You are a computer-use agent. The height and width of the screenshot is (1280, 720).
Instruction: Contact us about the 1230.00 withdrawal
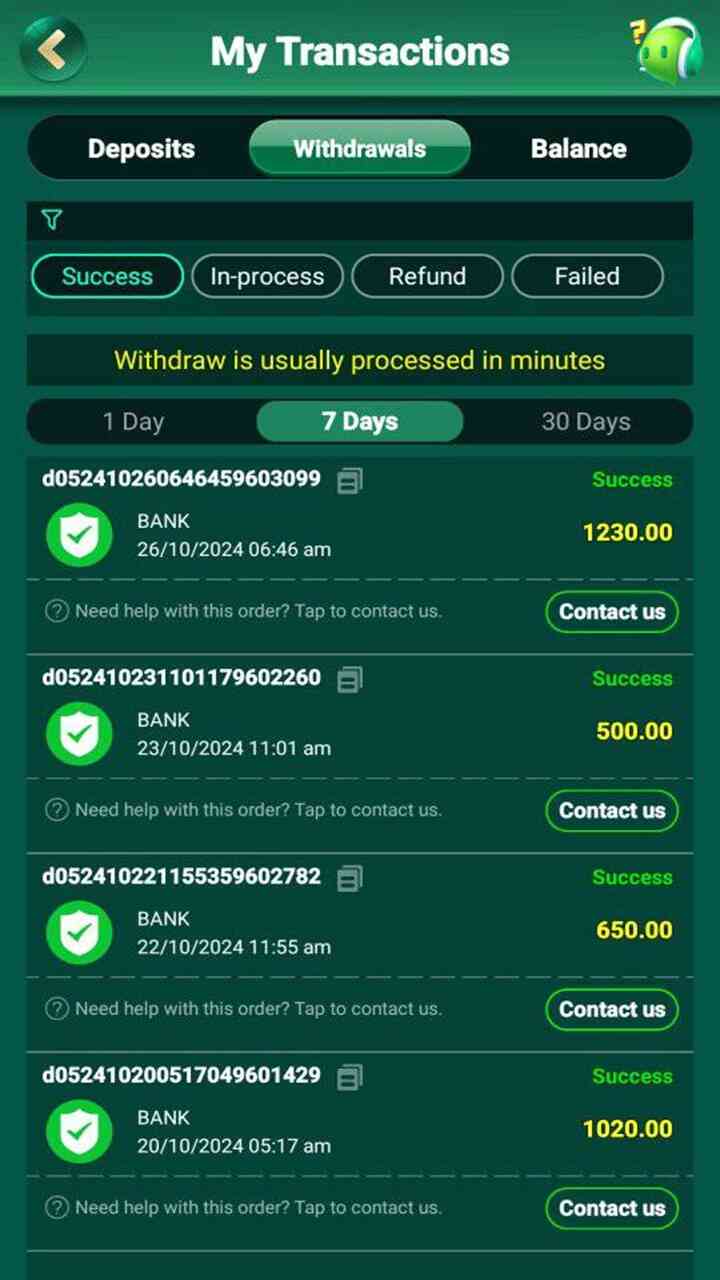(x=611, y=612)
